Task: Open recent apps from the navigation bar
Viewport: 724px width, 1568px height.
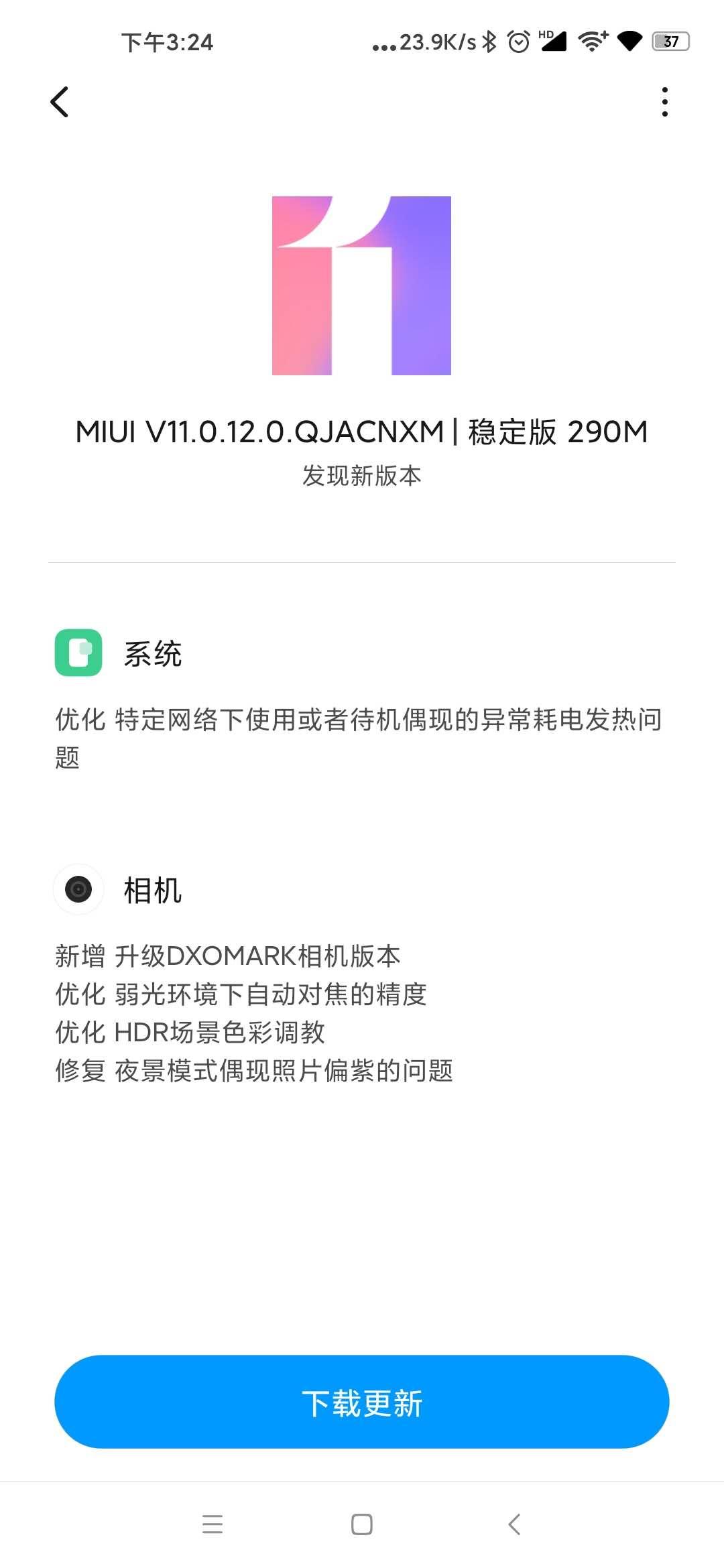Action: pyautogui.click(x=213, y=1524)
